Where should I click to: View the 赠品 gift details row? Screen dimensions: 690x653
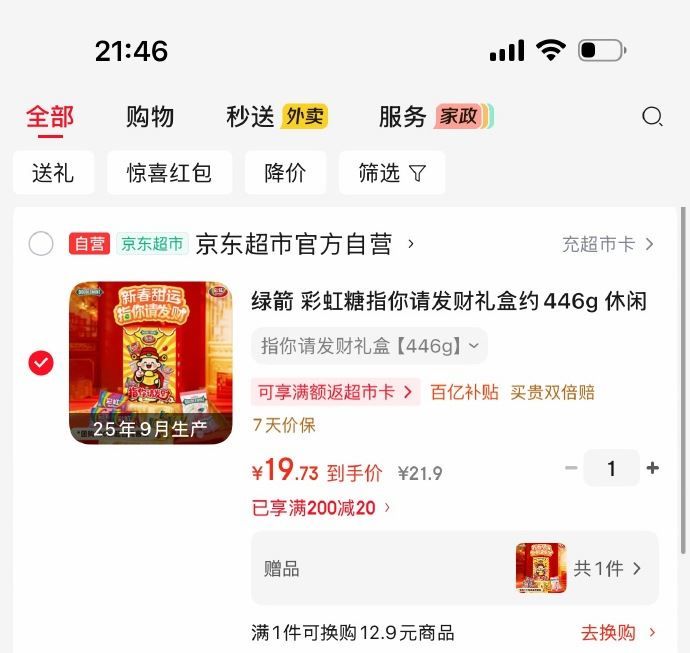454,568
